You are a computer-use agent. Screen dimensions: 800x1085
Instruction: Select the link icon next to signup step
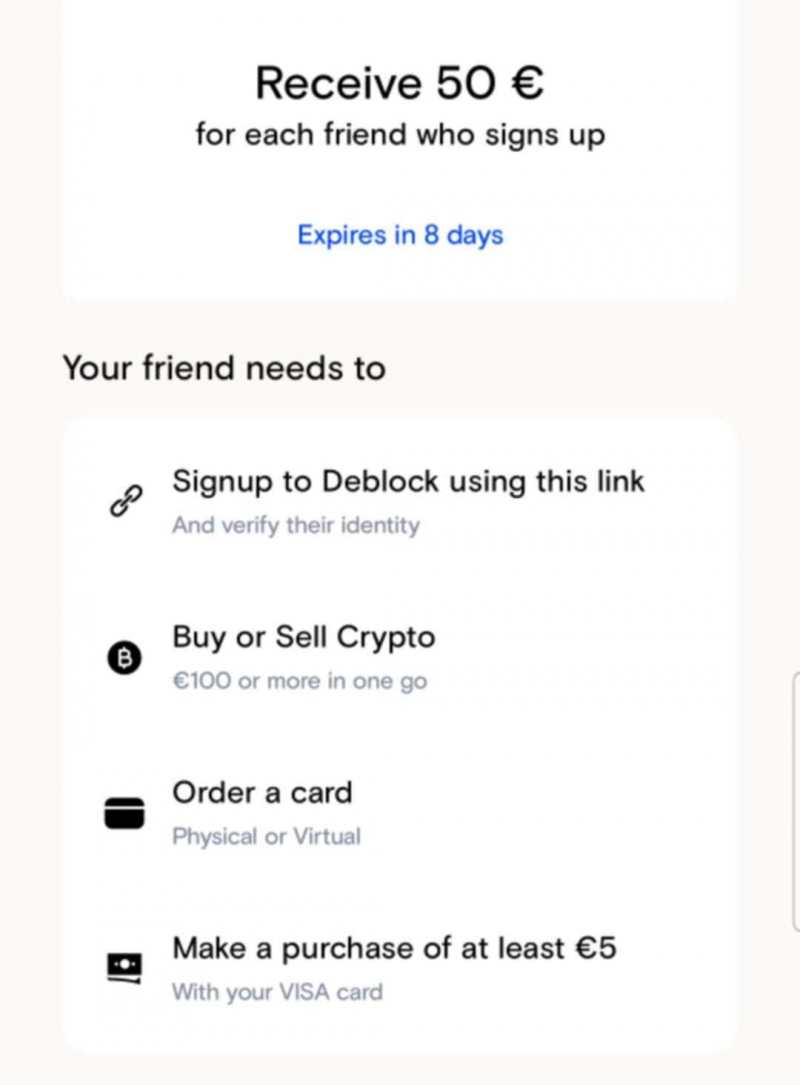[x=124, y=500]
